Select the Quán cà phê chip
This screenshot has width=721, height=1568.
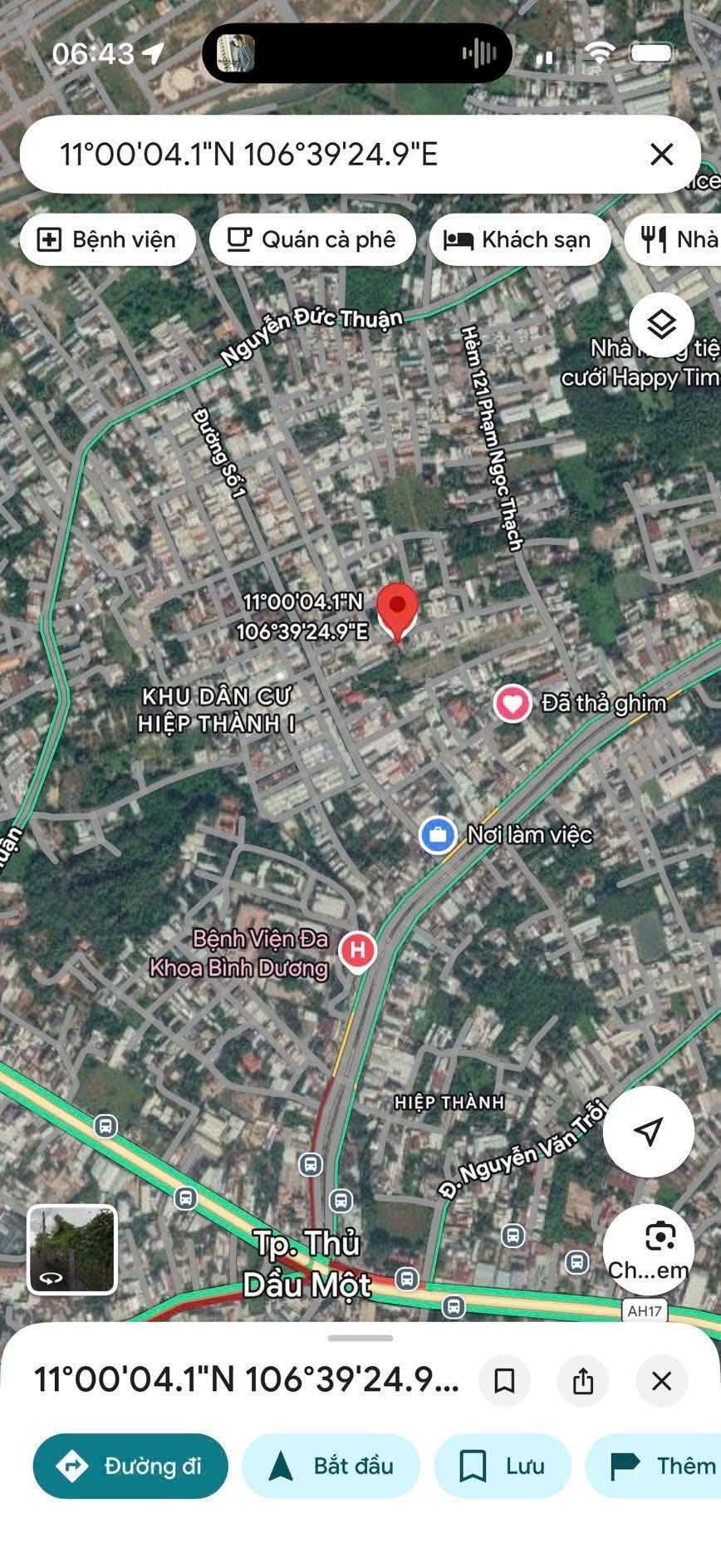point(312,240)
